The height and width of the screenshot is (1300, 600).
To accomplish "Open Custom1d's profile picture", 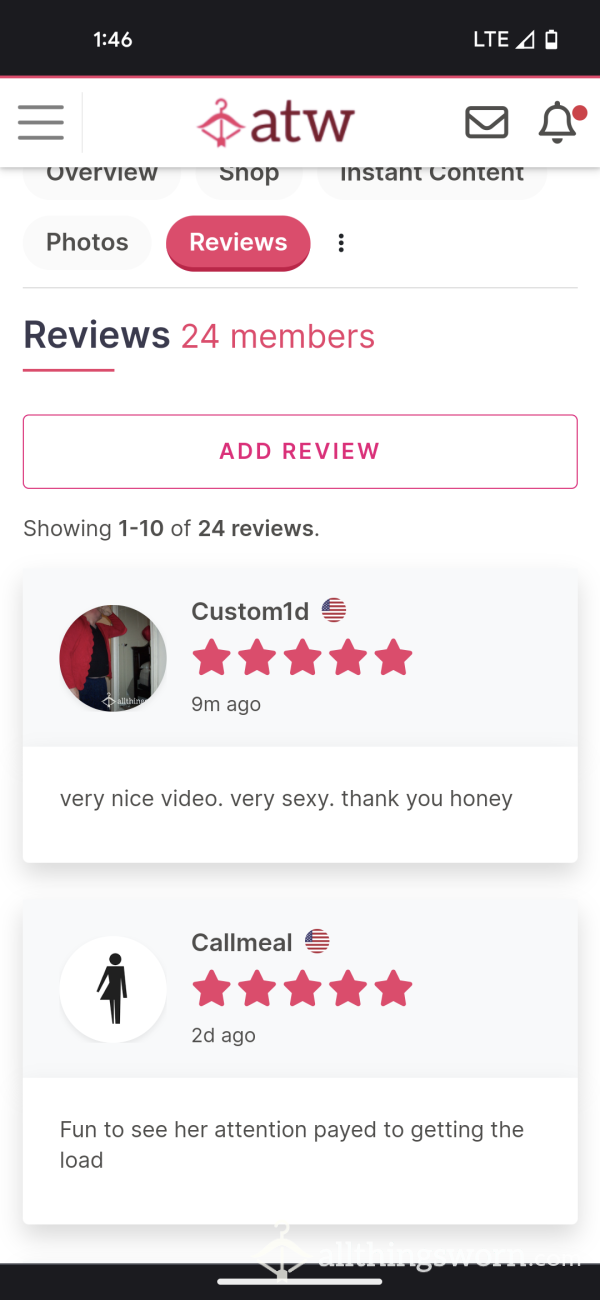I will [x=113, y=658].
